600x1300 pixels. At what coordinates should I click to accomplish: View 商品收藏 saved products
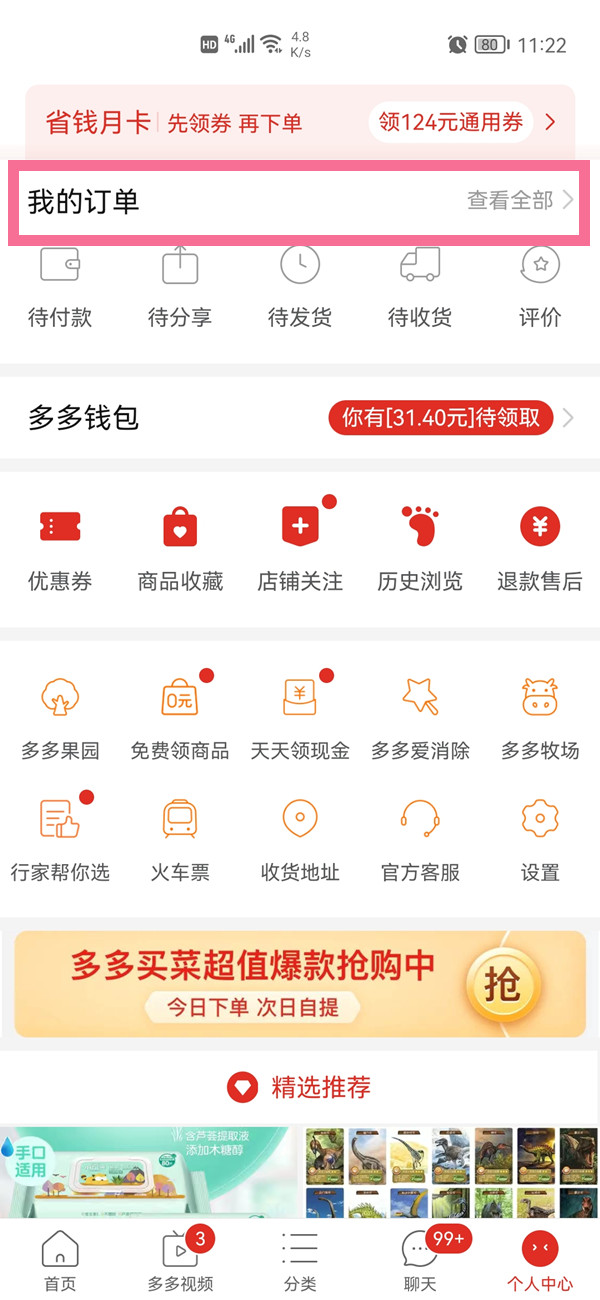click(x=180, y=548)
